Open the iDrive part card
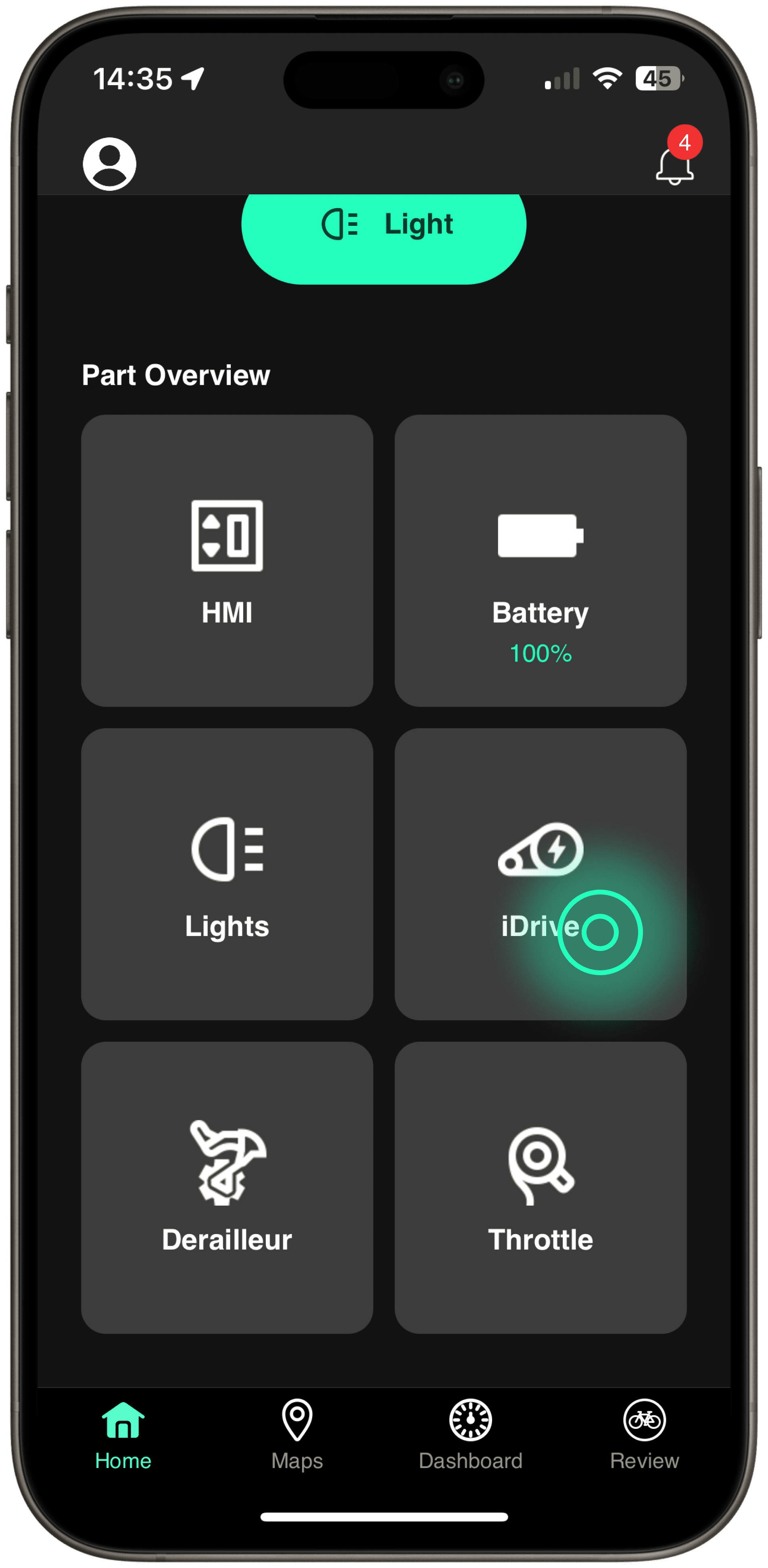 540,874
